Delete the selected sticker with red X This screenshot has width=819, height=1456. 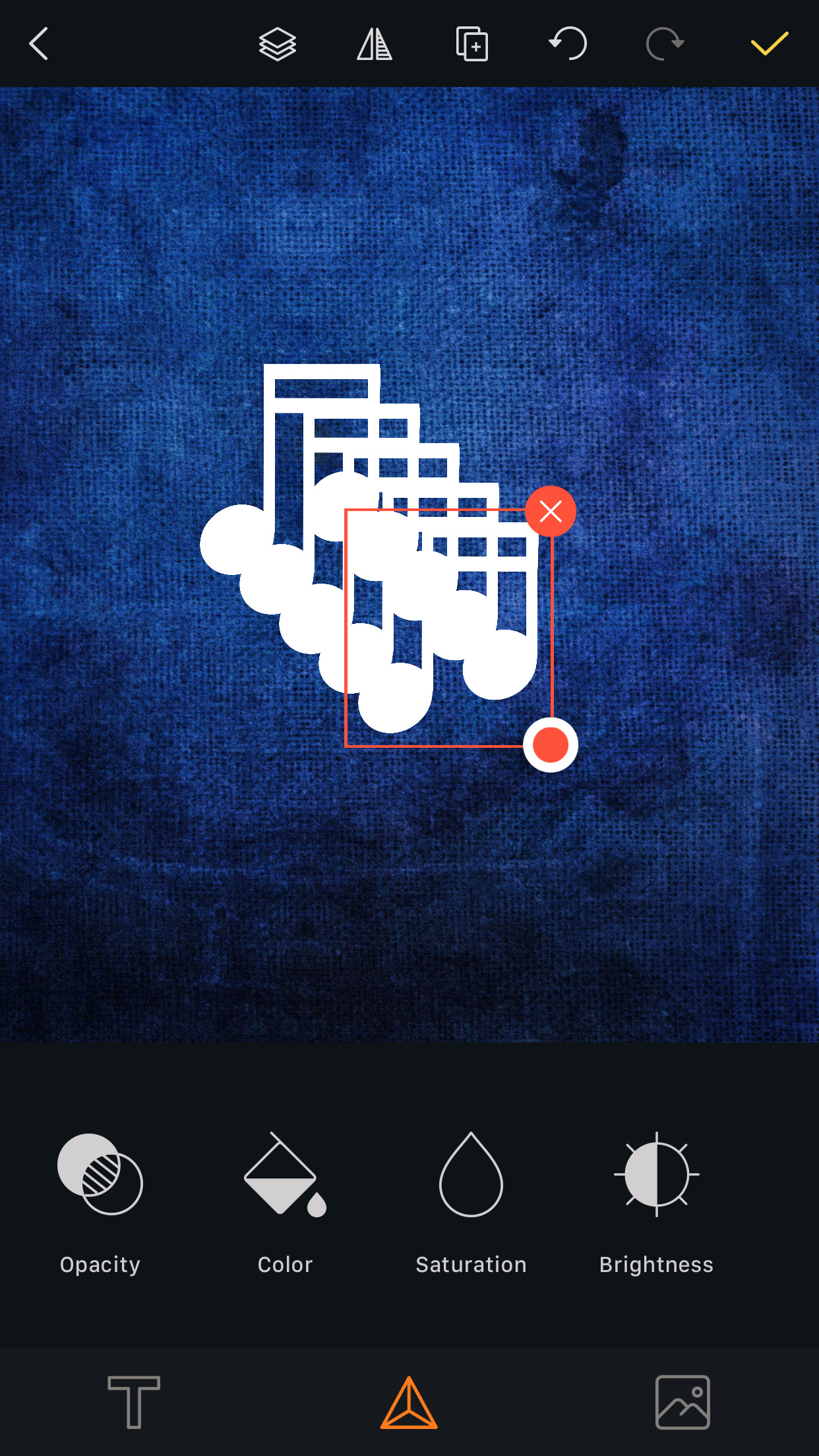551,511
